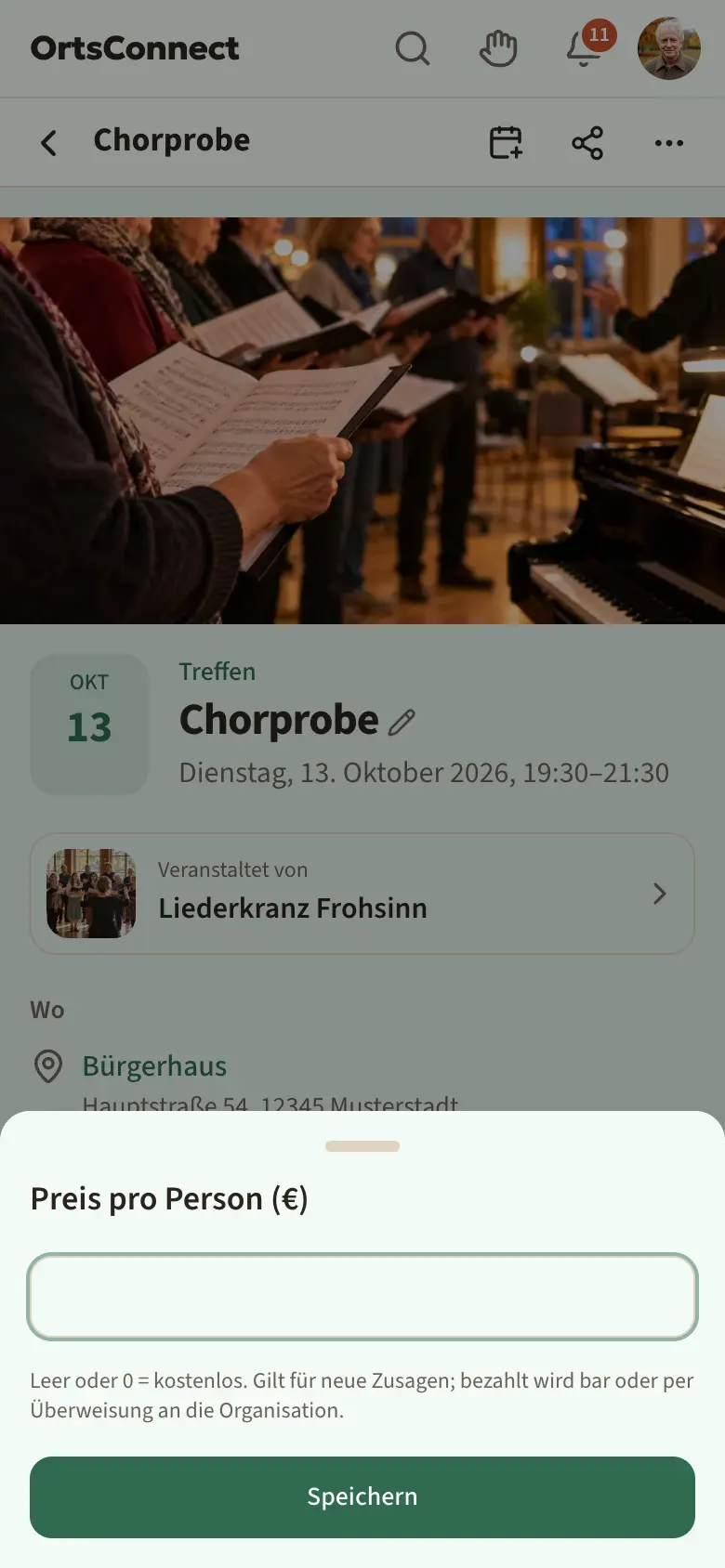Open the Bürgerhaus location link
The image size is (725, 1568).
tap(154, 1065)
